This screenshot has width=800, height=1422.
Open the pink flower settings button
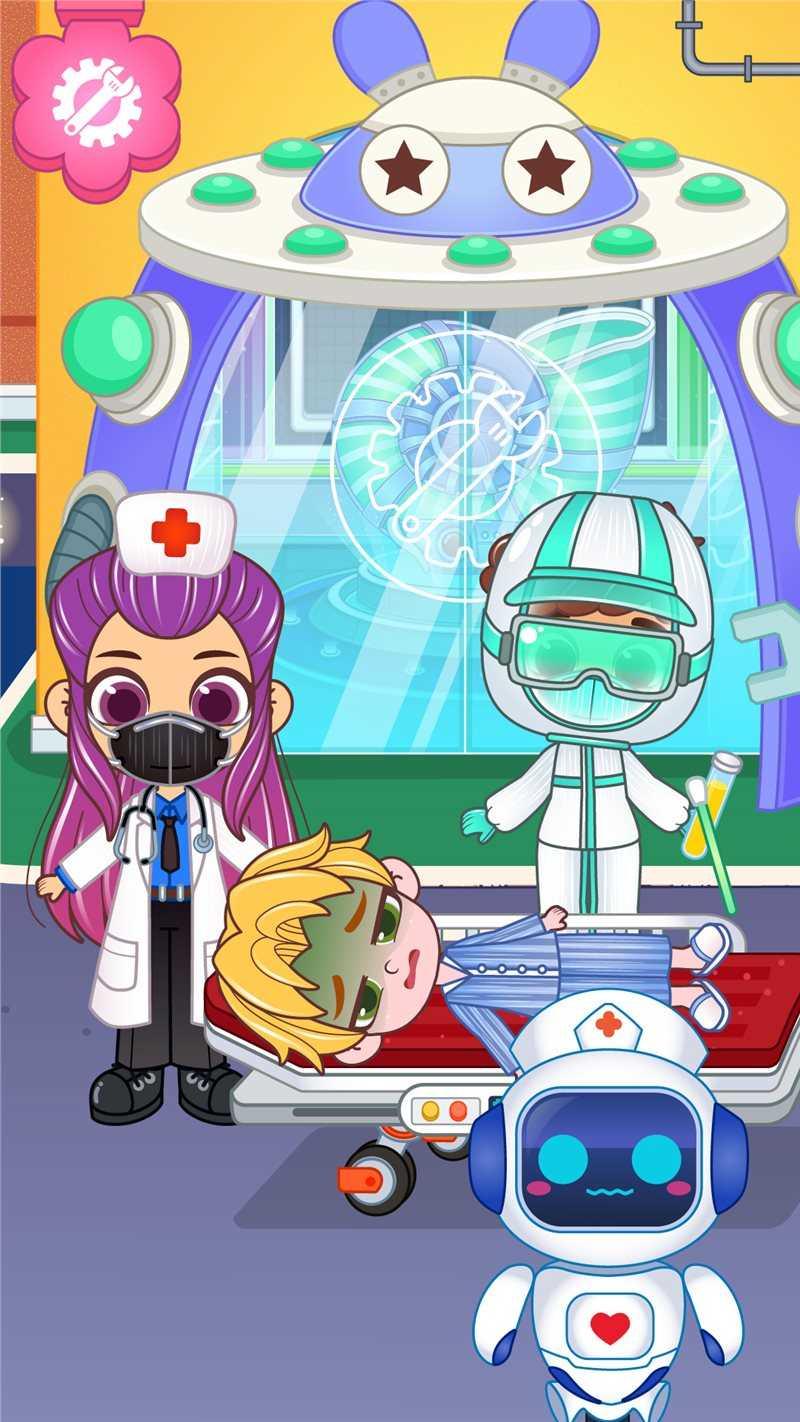coord(96,100)
